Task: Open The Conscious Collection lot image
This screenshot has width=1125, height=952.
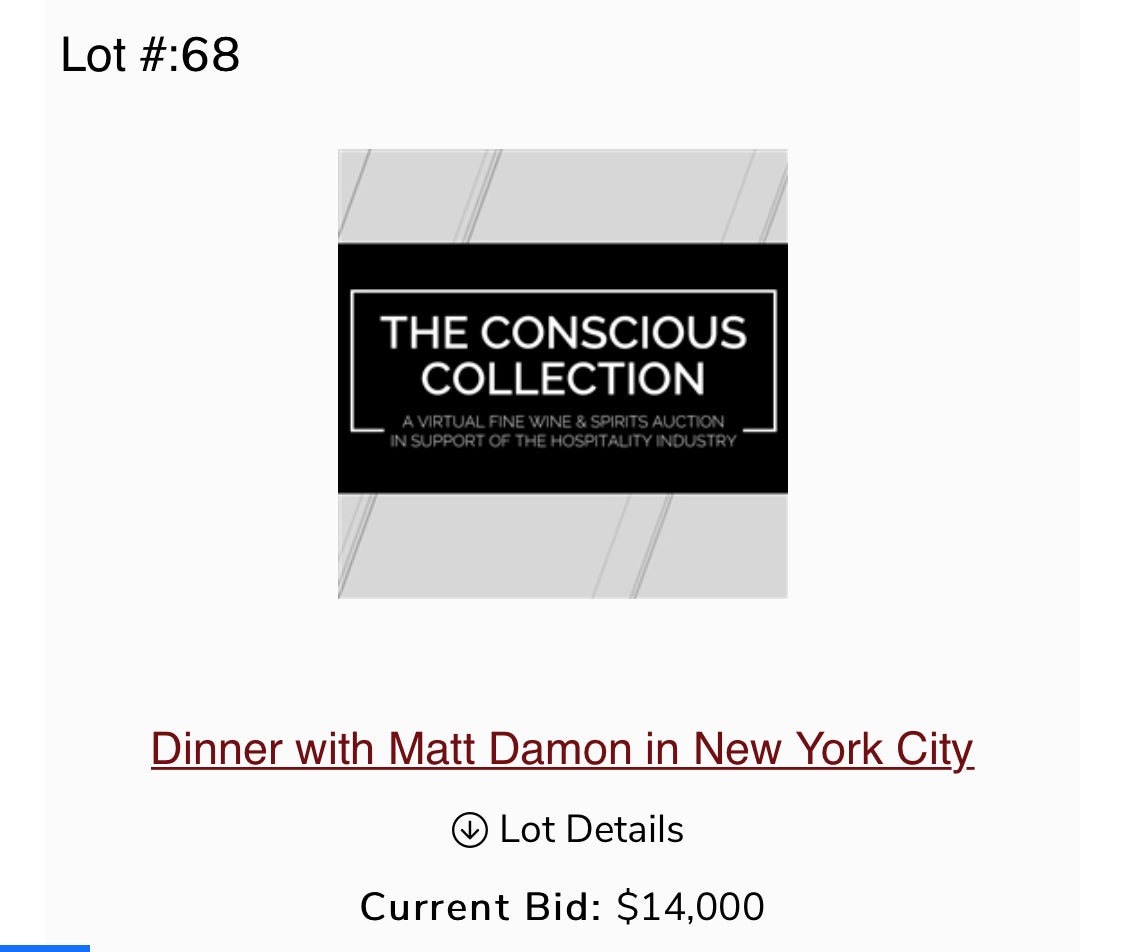Action: 562,374
